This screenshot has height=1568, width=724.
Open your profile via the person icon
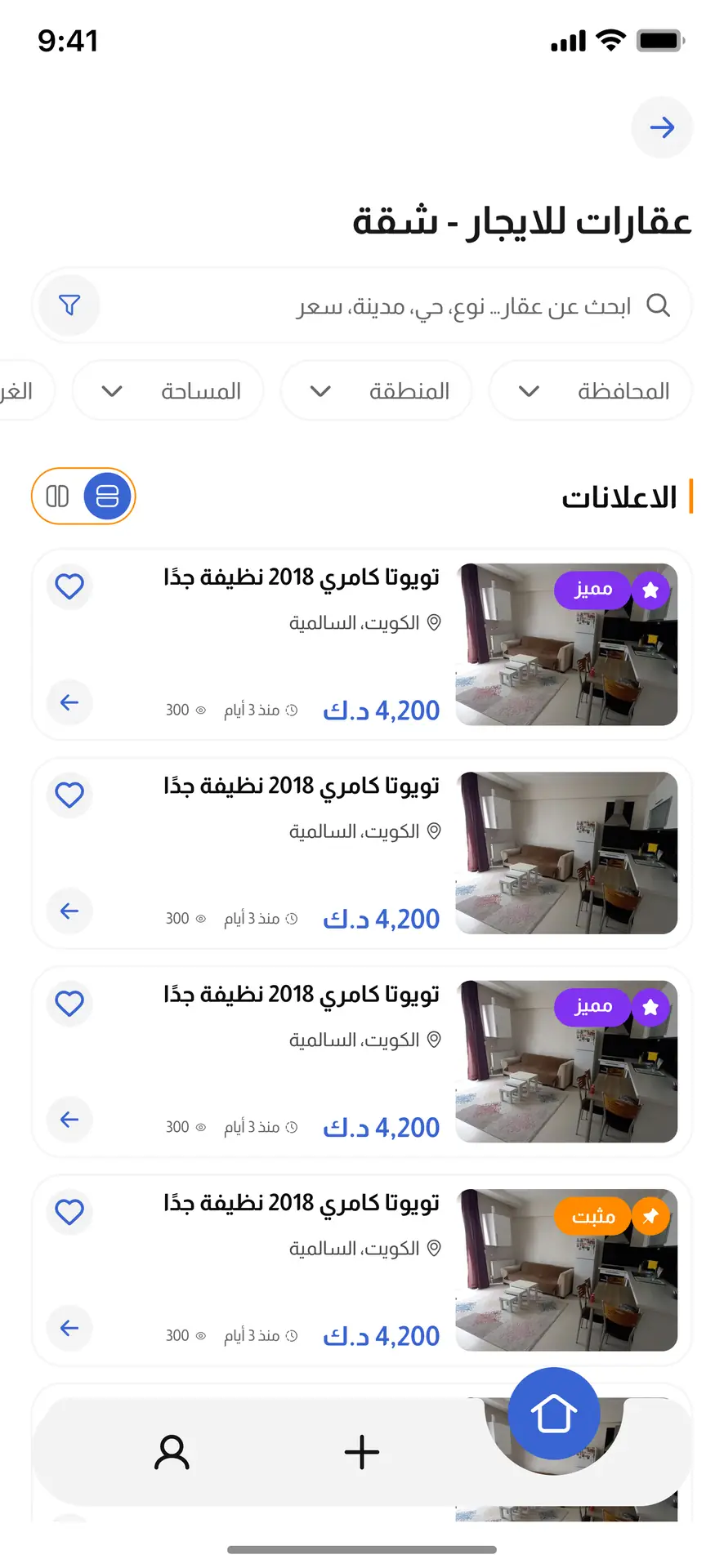pyautogui.click(x=172, y=1452)
